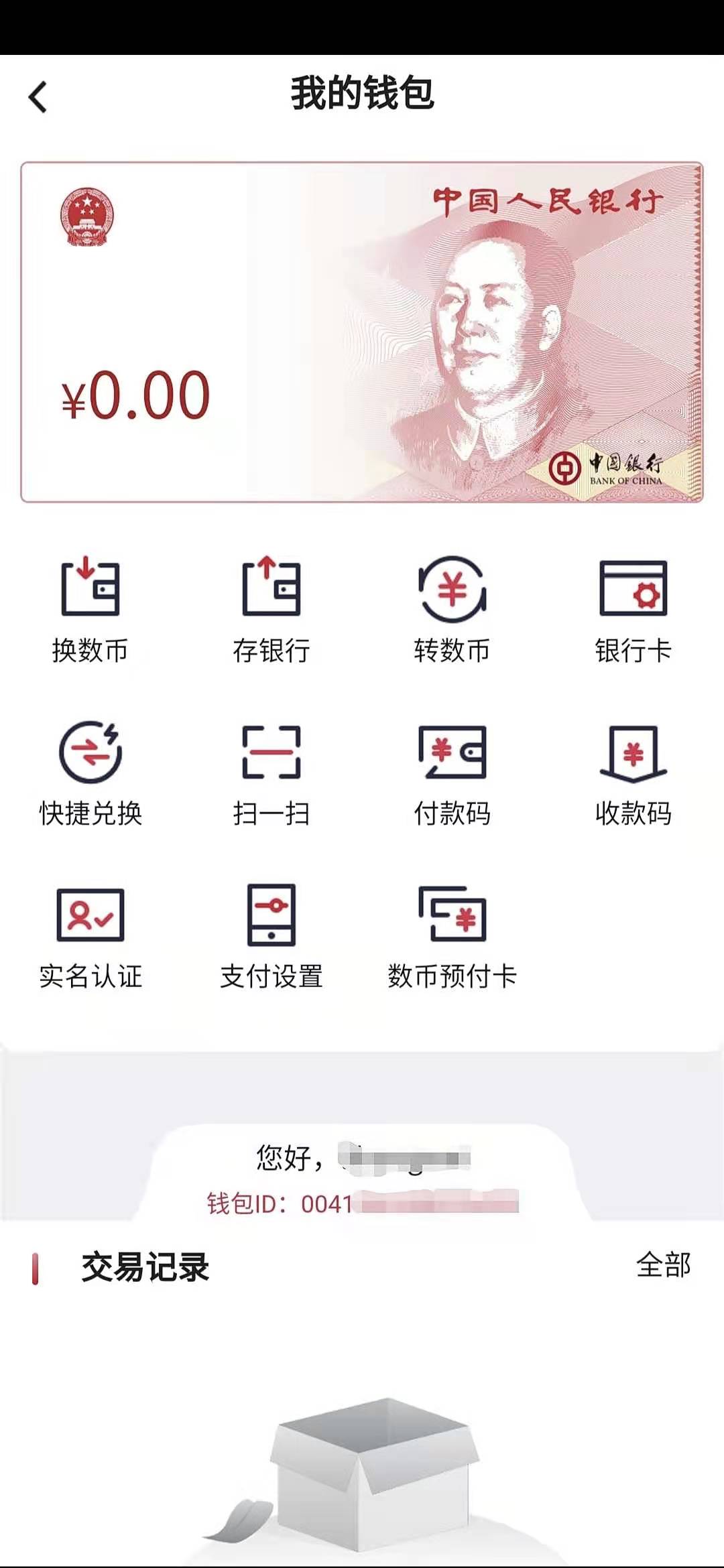Open the 换数币 exchange function
This screenshot has width=724, height=1568.
coord(90,608)
